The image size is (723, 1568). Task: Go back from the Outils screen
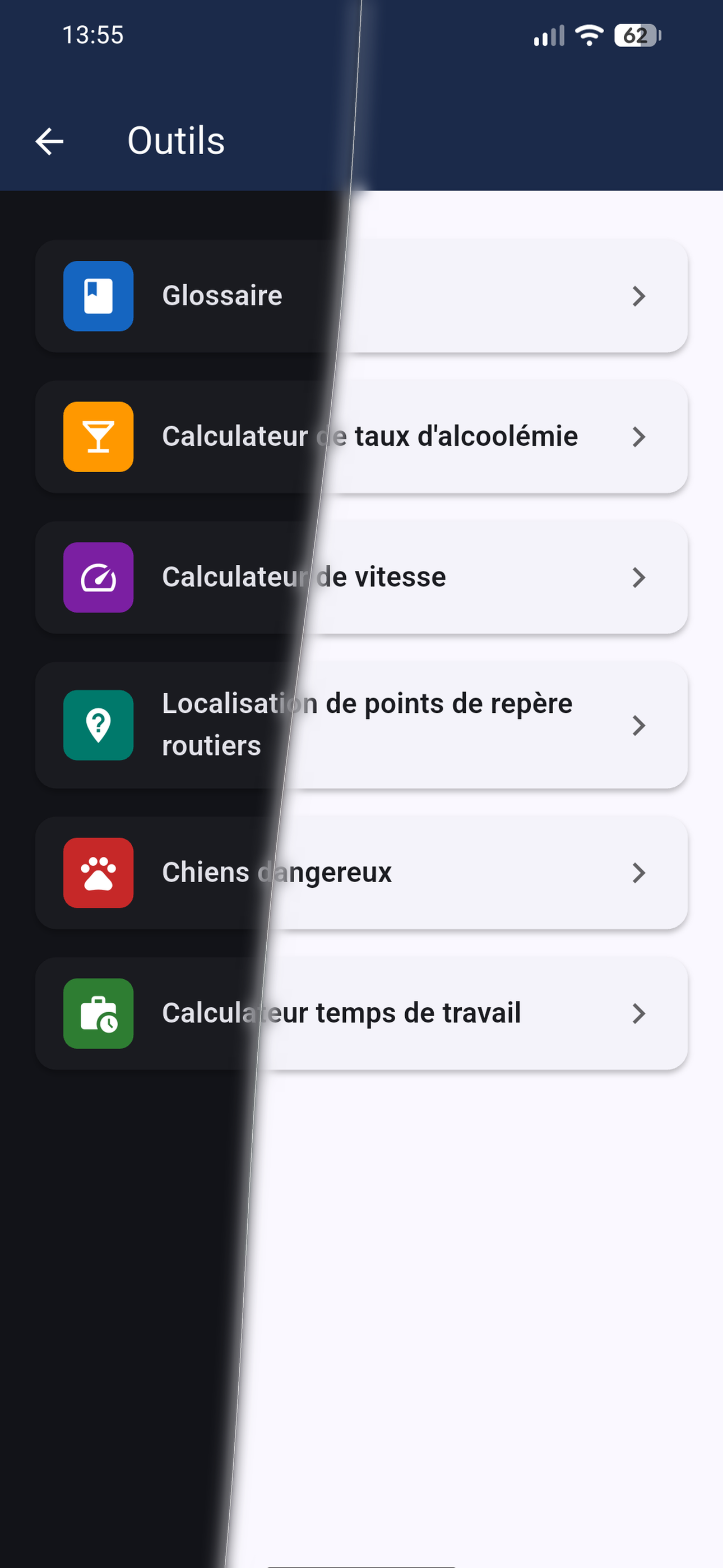tap(49, 142)
